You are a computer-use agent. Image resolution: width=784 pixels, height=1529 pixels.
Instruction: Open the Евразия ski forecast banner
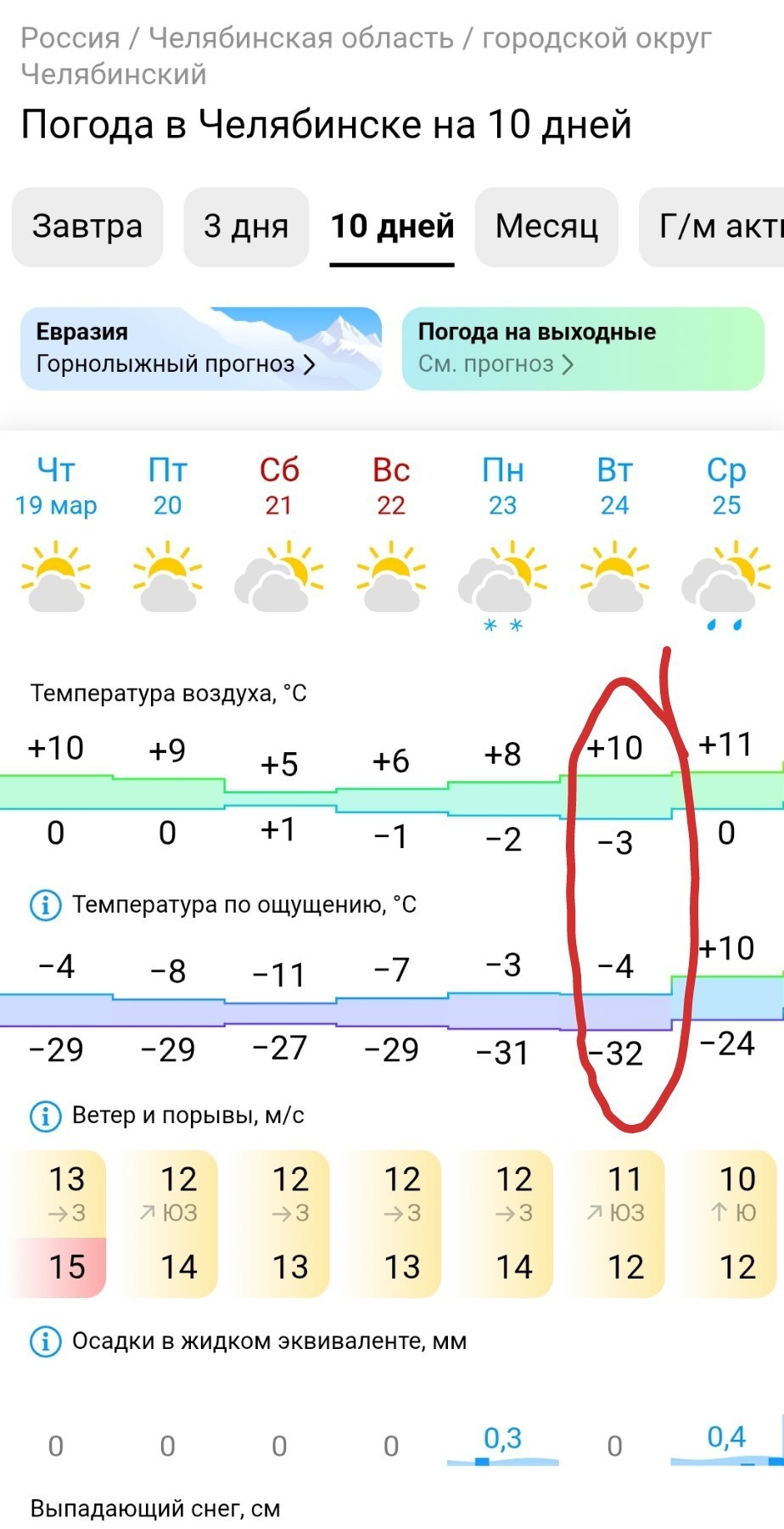click(x=201, y=348)
